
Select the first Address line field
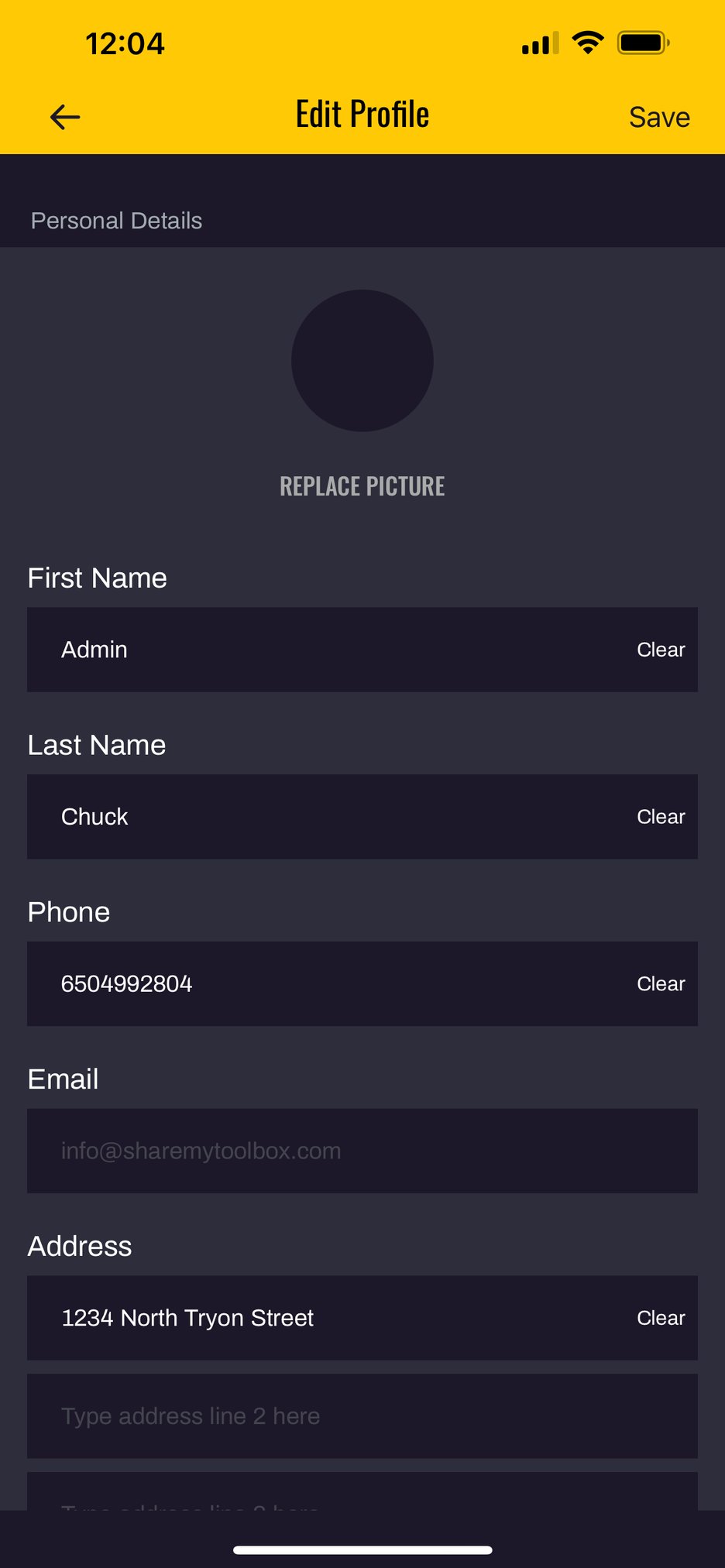tap(310, 1318)
